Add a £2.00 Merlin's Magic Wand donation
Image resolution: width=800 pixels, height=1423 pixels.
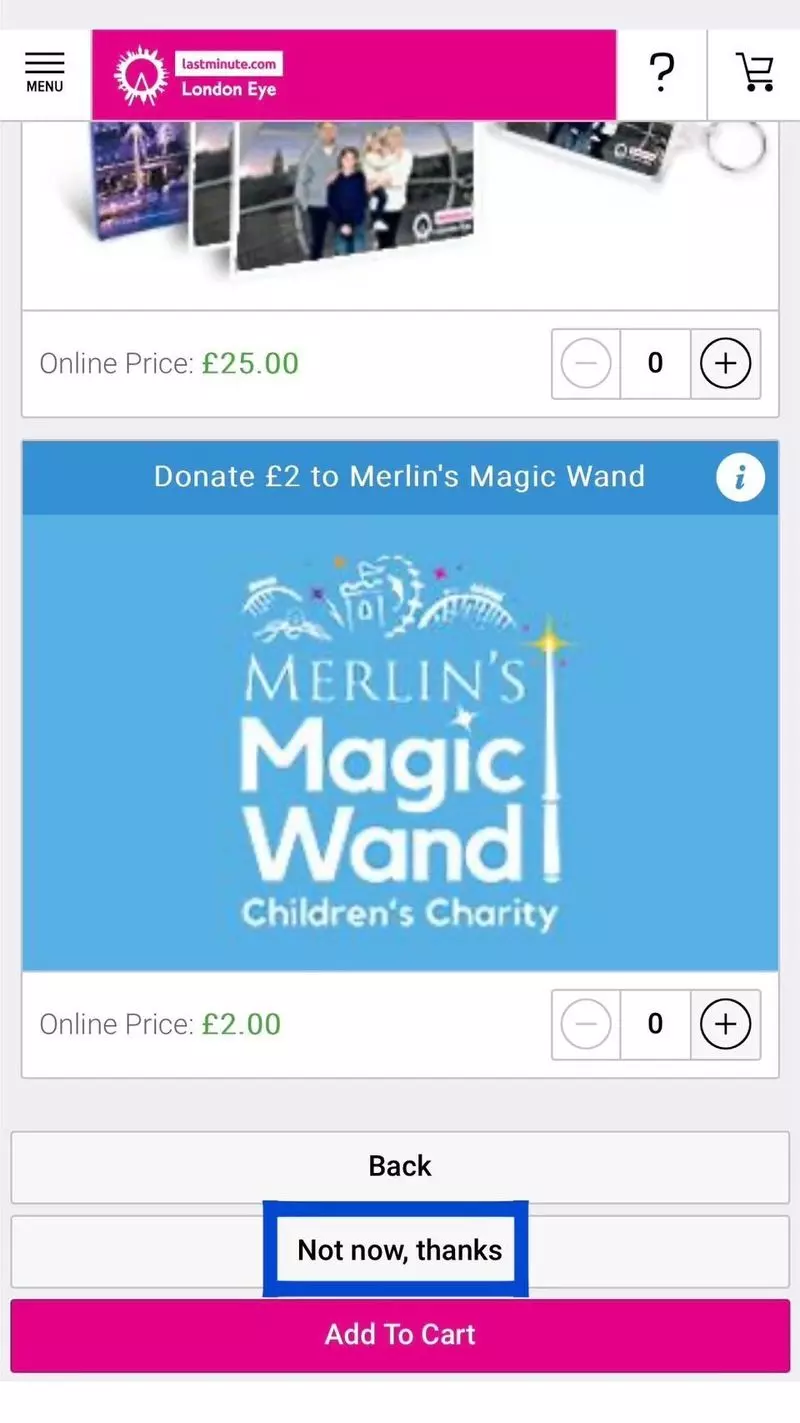tap(725, 1024)
